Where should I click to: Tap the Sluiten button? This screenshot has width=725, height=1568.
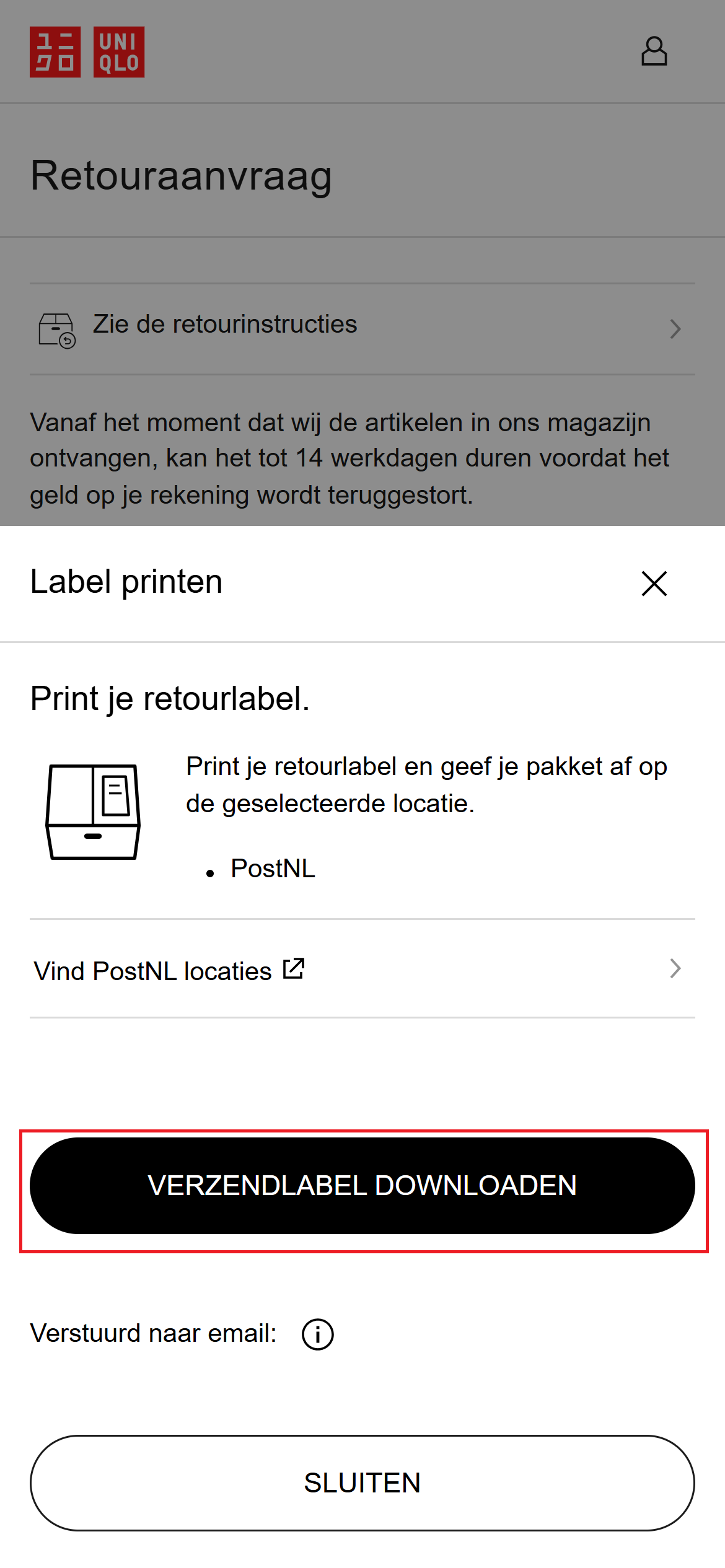362,1483
